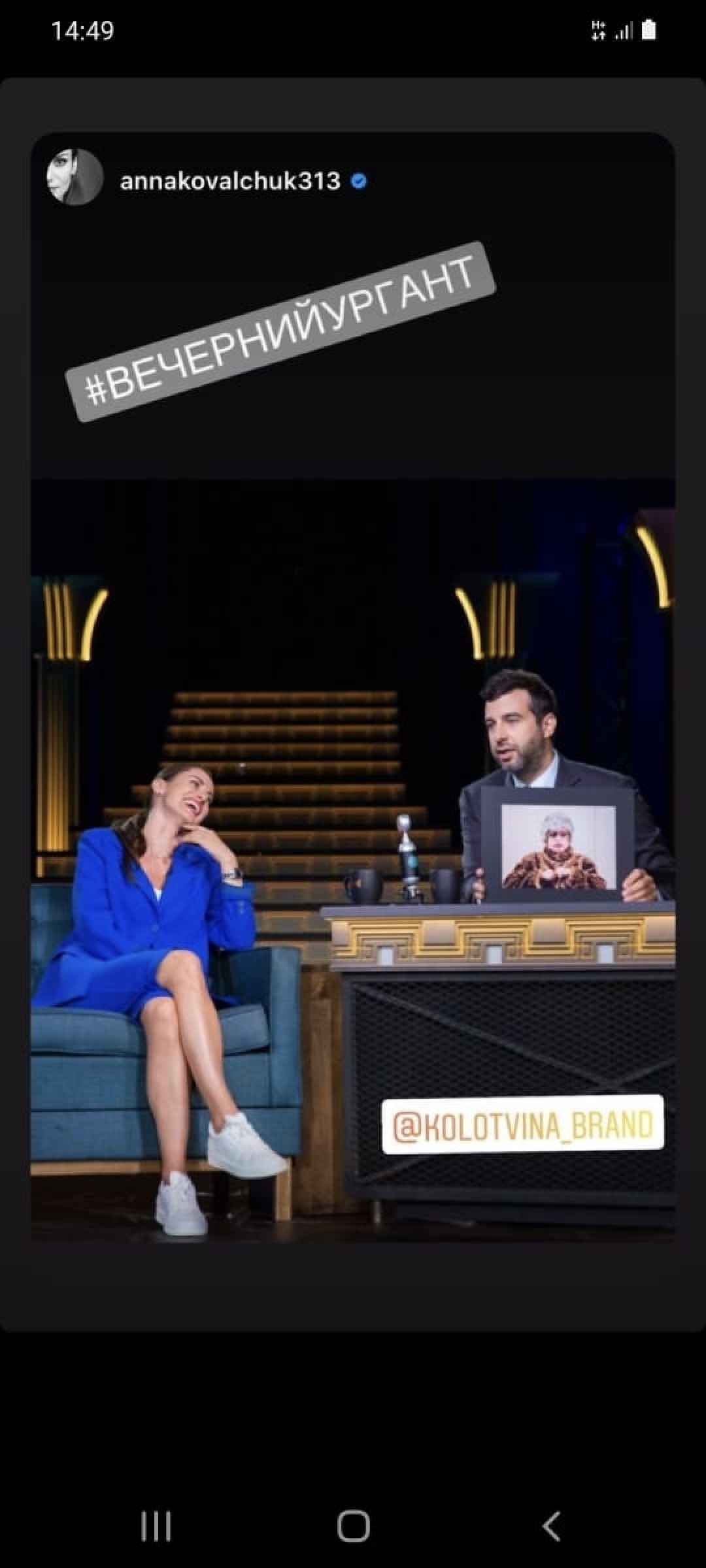Viewport: 706px width, 1568px height.
Task: View annakovalchuk313 profile from the username
Action: click(x=230, y=181)
